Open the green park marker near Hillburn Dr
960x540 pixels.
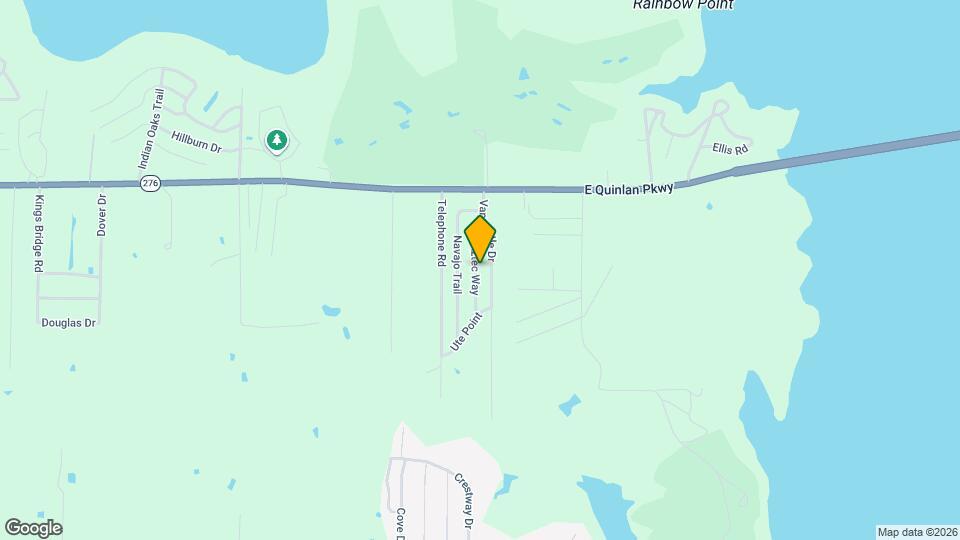tap(277, 140)
